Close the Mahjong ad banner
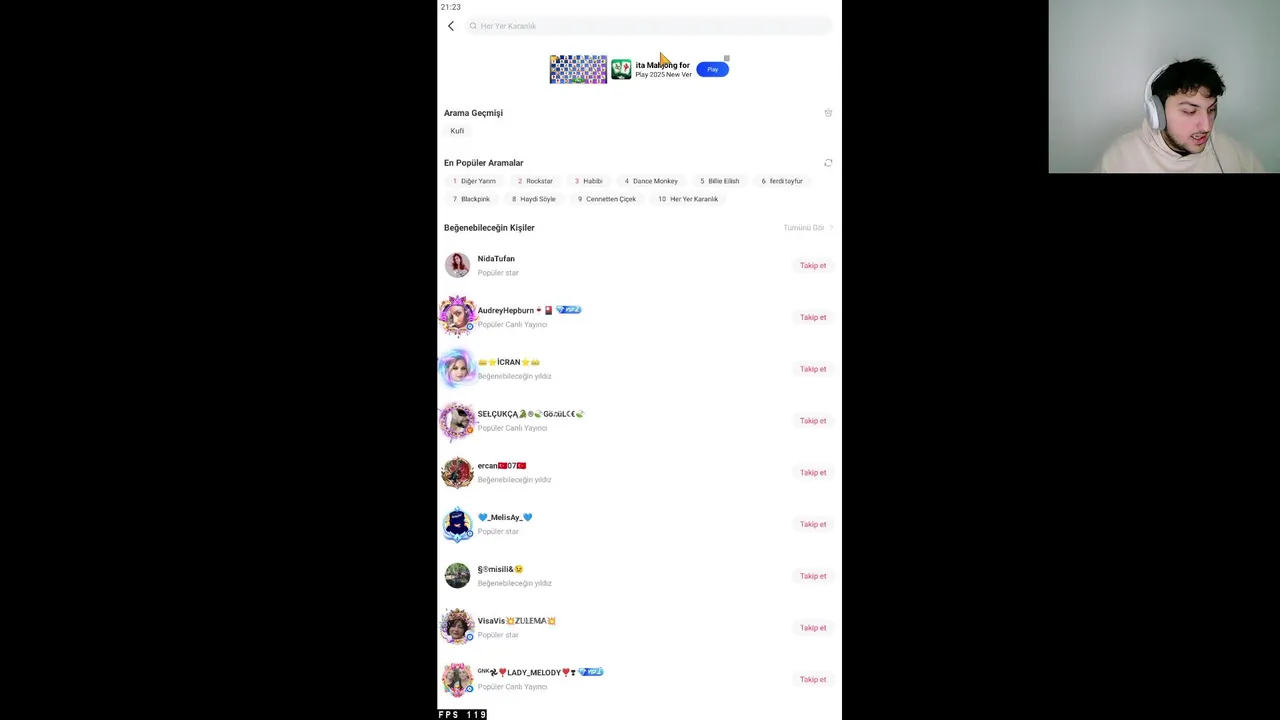Screen dimensions: 1280x720 (727, 58)
